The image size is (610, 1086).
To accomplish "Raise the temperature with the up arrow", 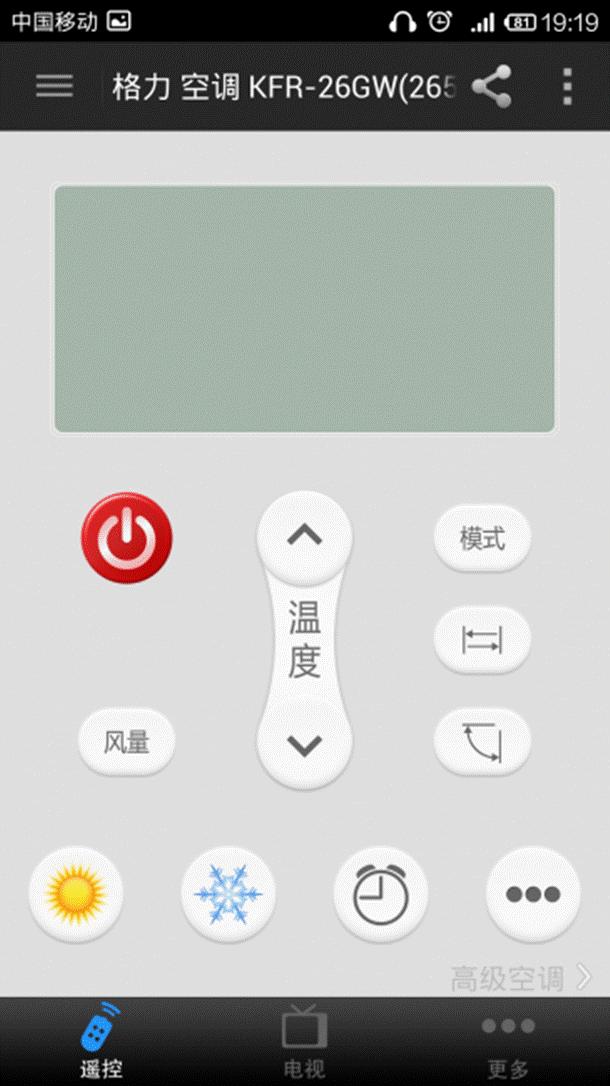I will 304,536.
